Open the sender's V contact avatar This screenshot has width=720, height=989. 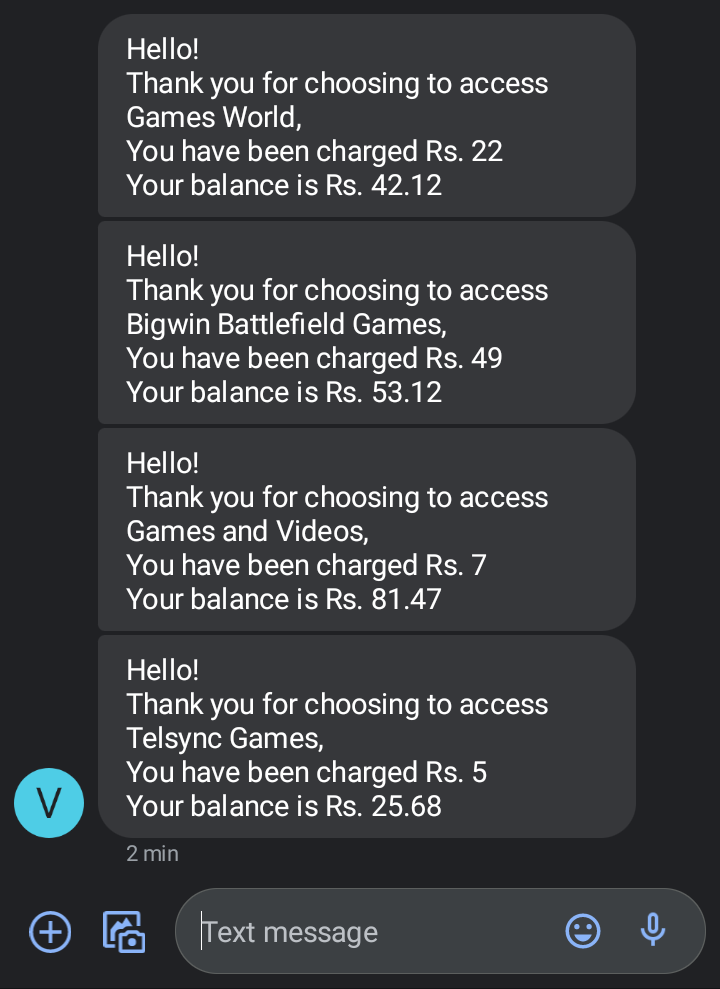coord(49,803)
